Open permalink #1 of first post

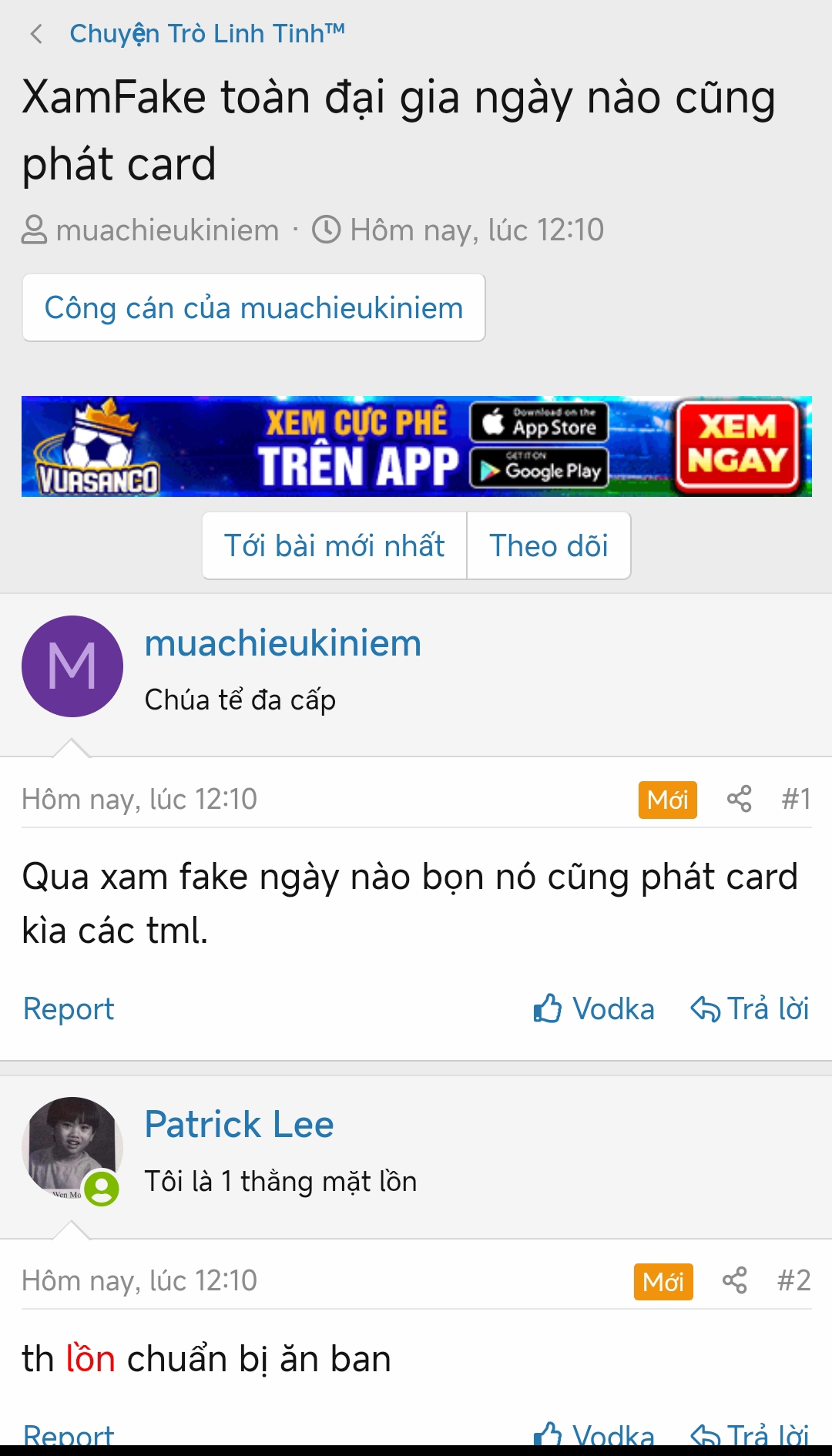tap(796, 800)
